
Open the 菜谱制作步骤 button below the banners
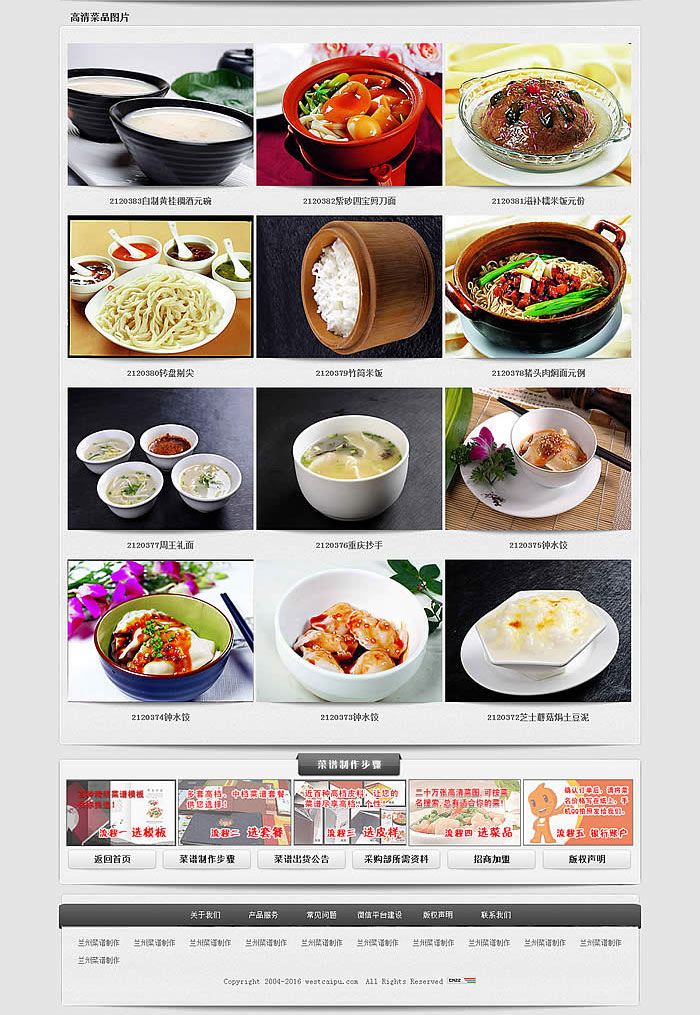point(207,859)
